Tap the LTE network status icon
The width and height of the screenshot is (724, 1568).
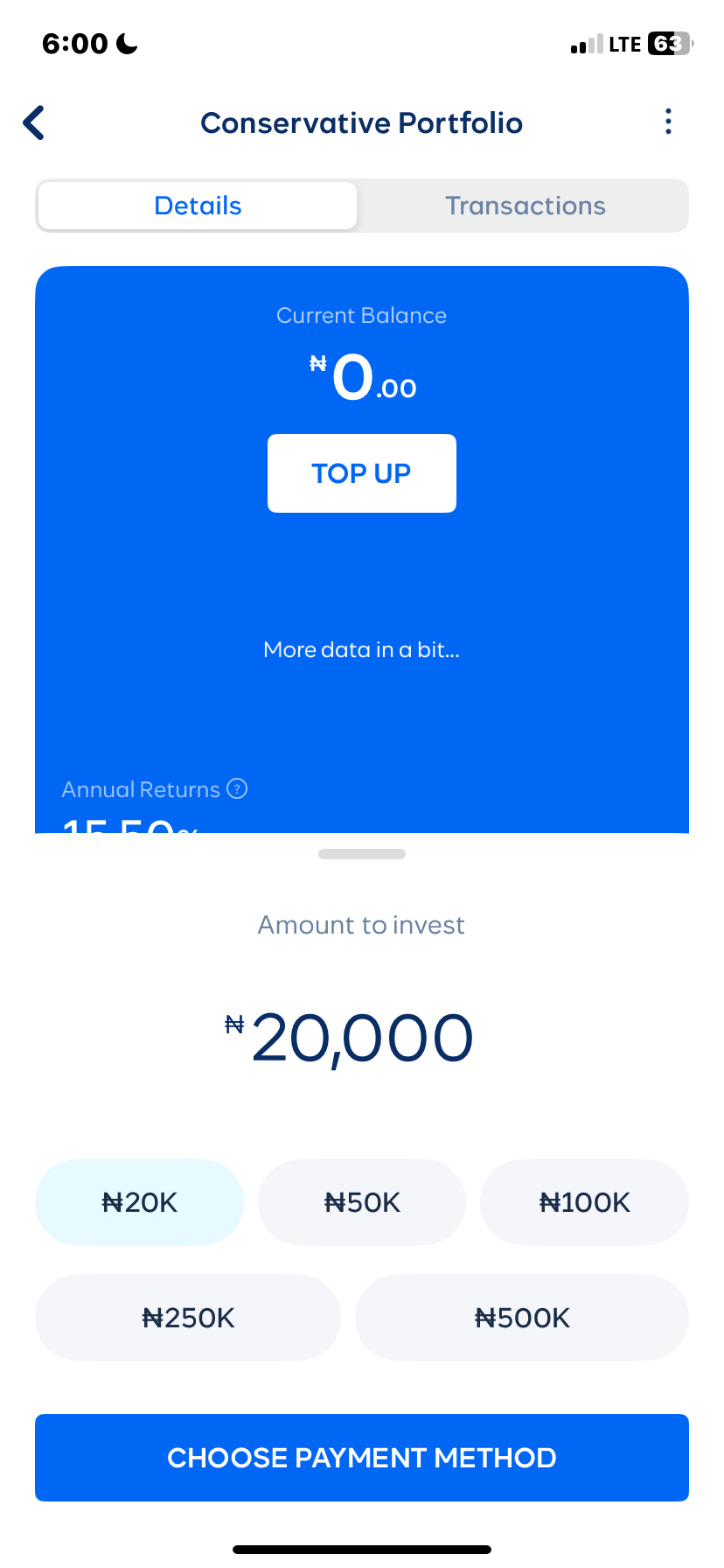(626, 43)
